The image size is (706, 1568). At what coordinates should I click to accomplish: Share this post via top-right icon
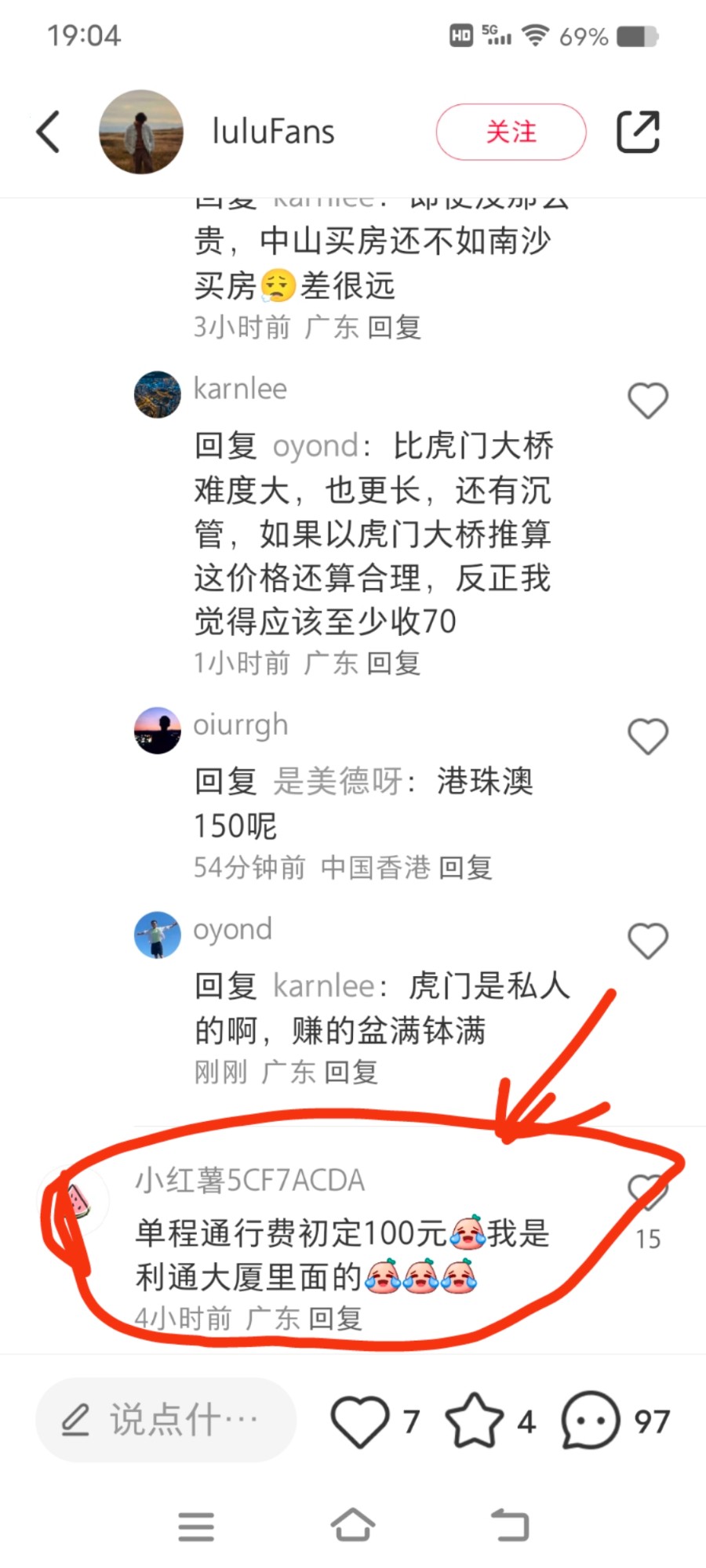(x=638, y=132)
